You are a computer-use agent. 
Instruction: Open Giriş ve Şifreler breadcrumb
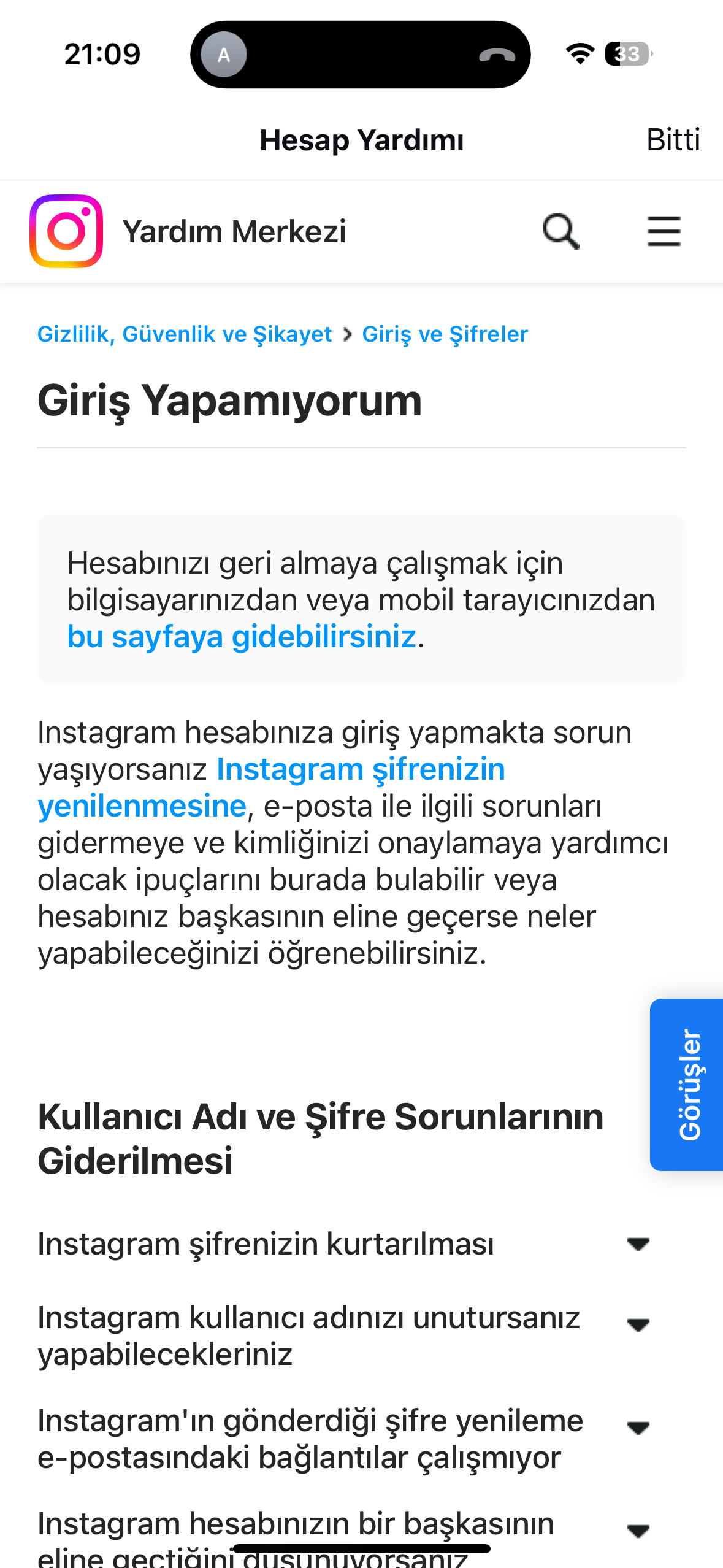(x=445, y=334)
